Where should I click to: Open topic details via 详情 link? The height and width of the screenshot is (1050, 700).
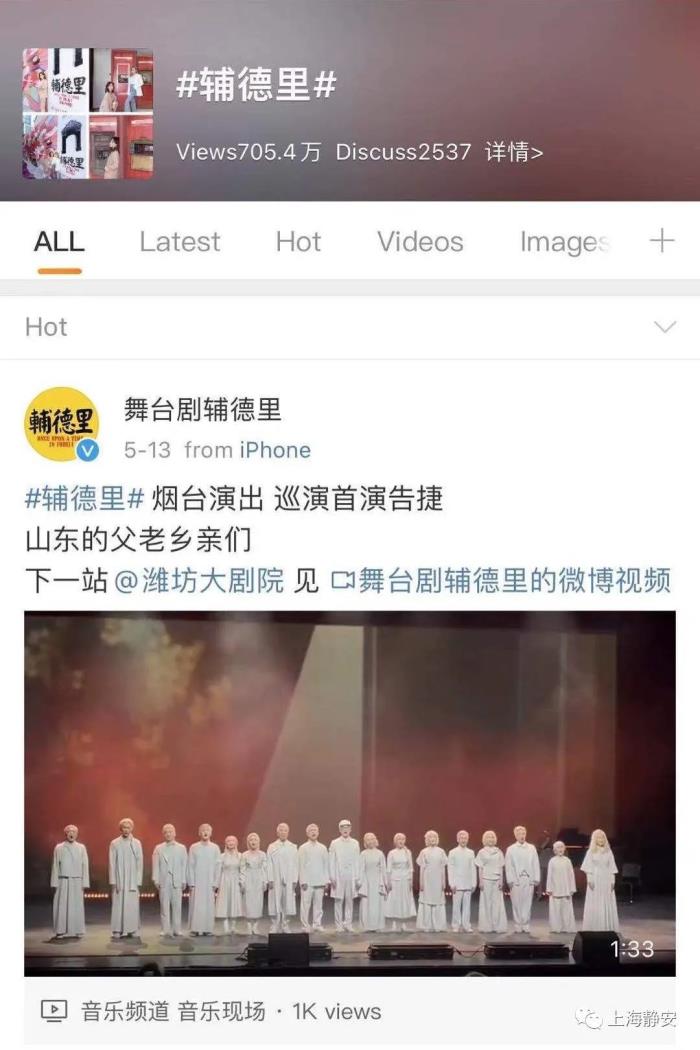coord(514,152)
